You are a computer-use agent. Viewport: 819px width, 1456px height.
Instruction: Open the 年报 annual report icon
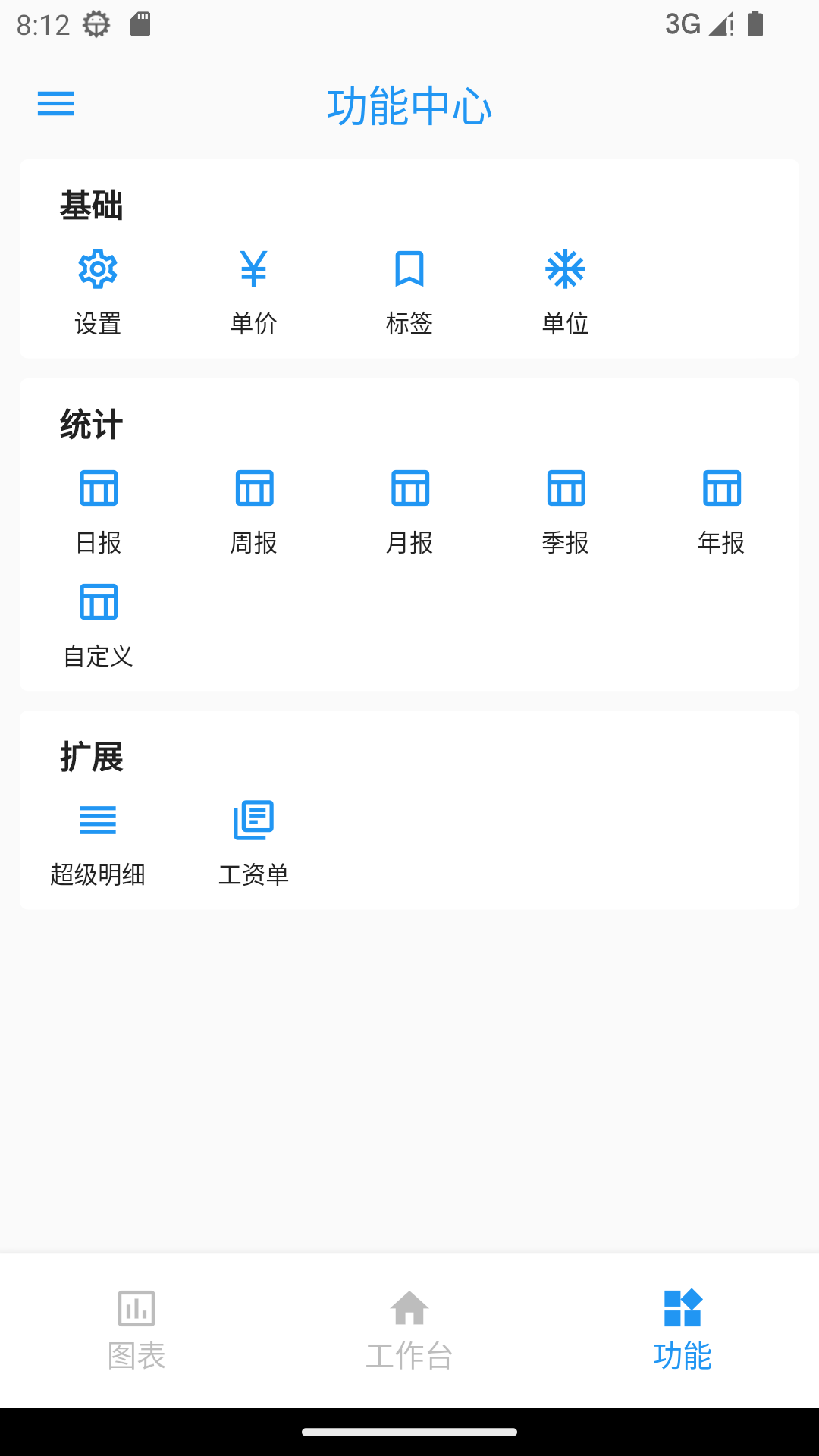tap(722, 488)
